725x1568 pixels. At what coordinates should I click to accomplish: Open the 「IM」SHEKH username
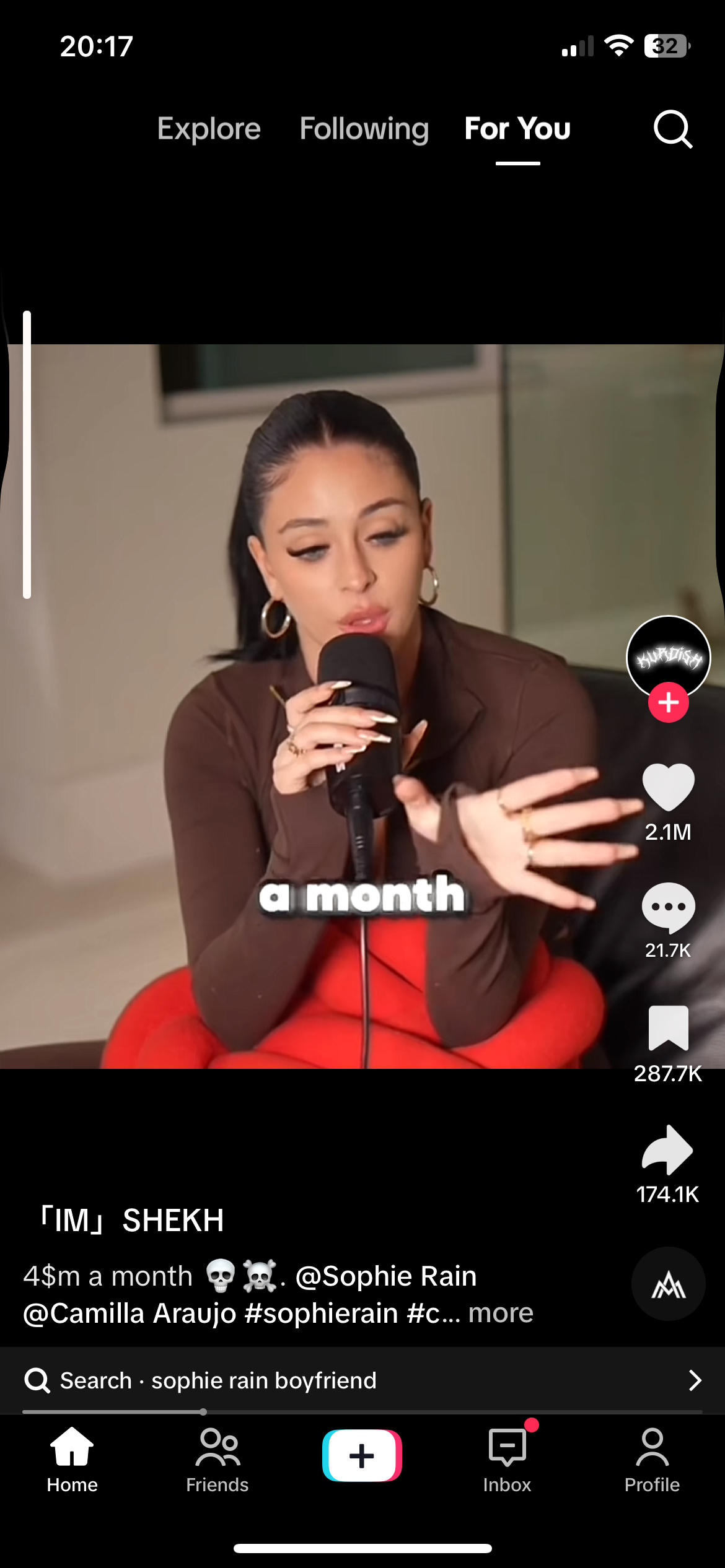tap(131, 1221)
